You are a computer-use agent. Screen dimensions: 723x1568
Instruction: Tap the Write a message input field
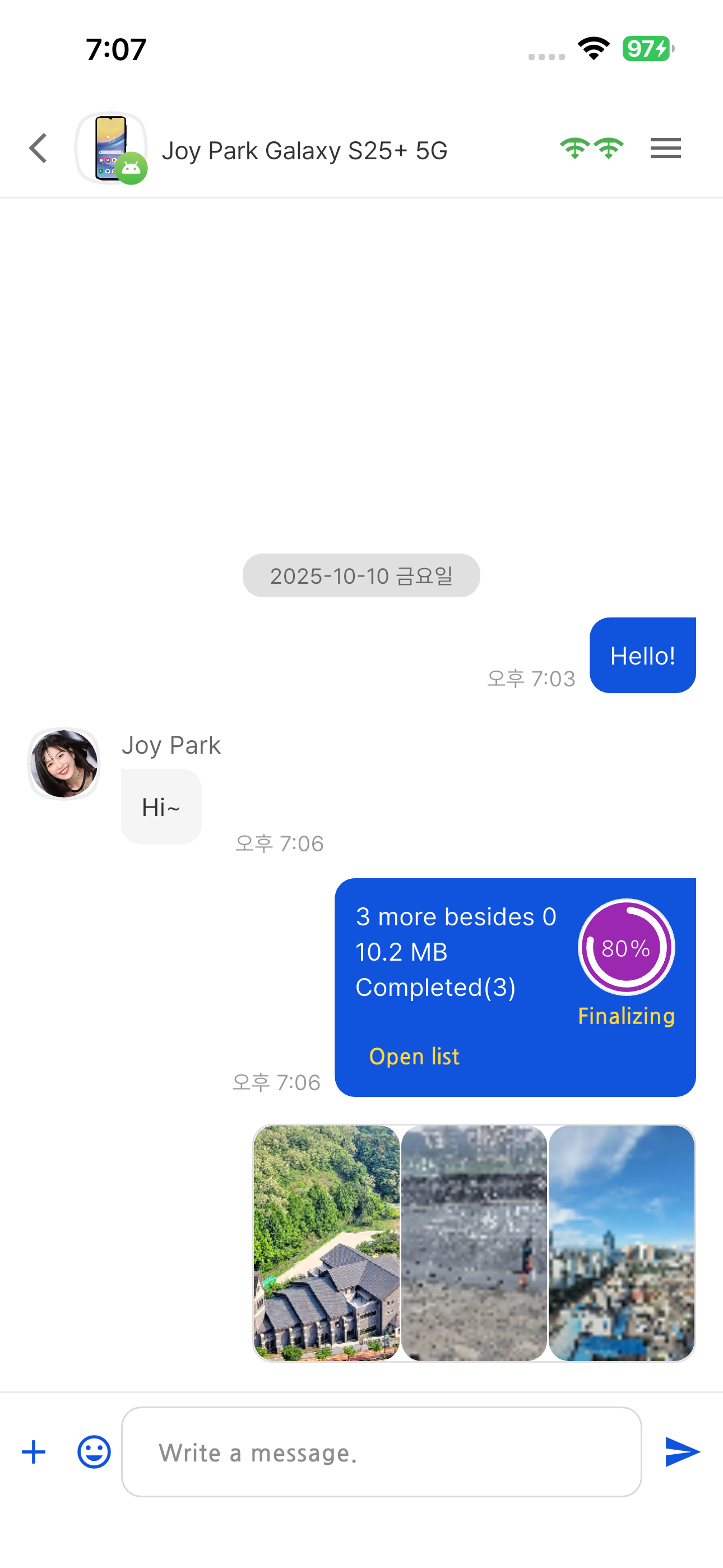pyautogui.click(x=382, y=1452)
